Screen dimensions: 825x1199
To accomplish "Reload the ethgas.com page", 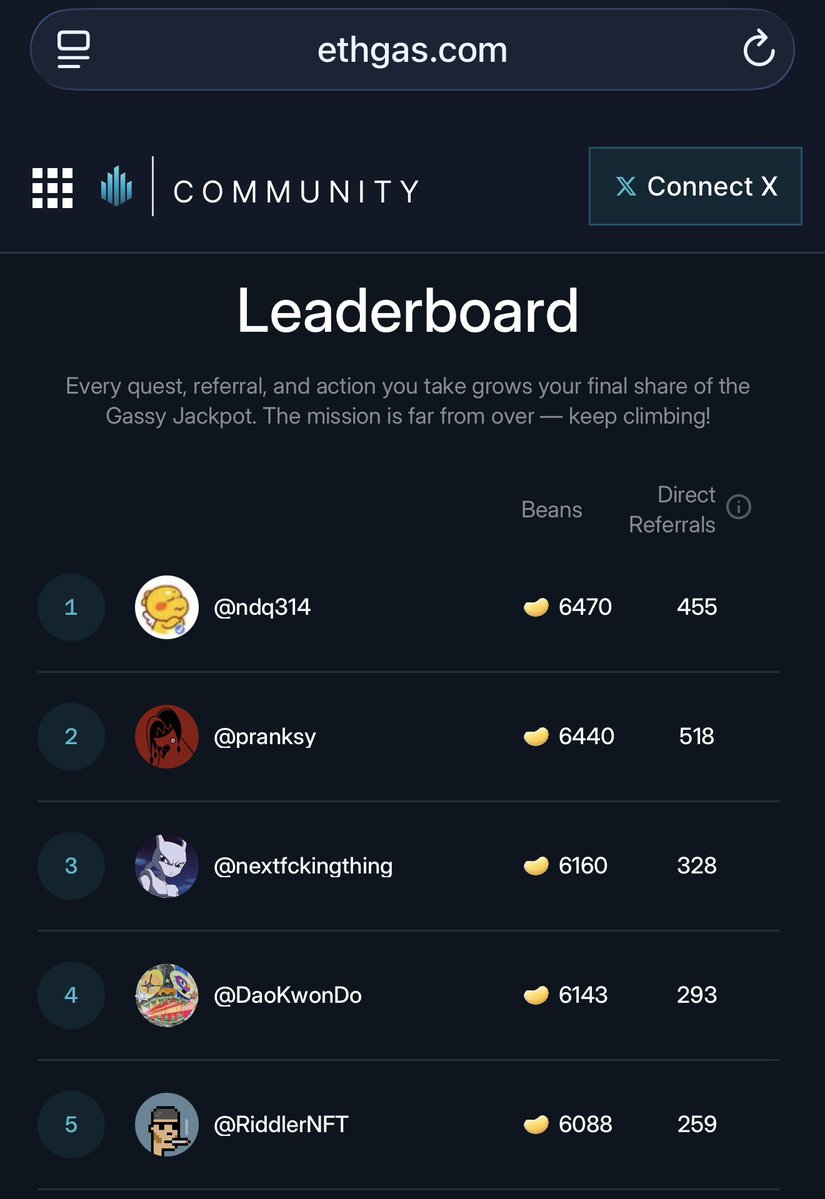I will [758, 49].
